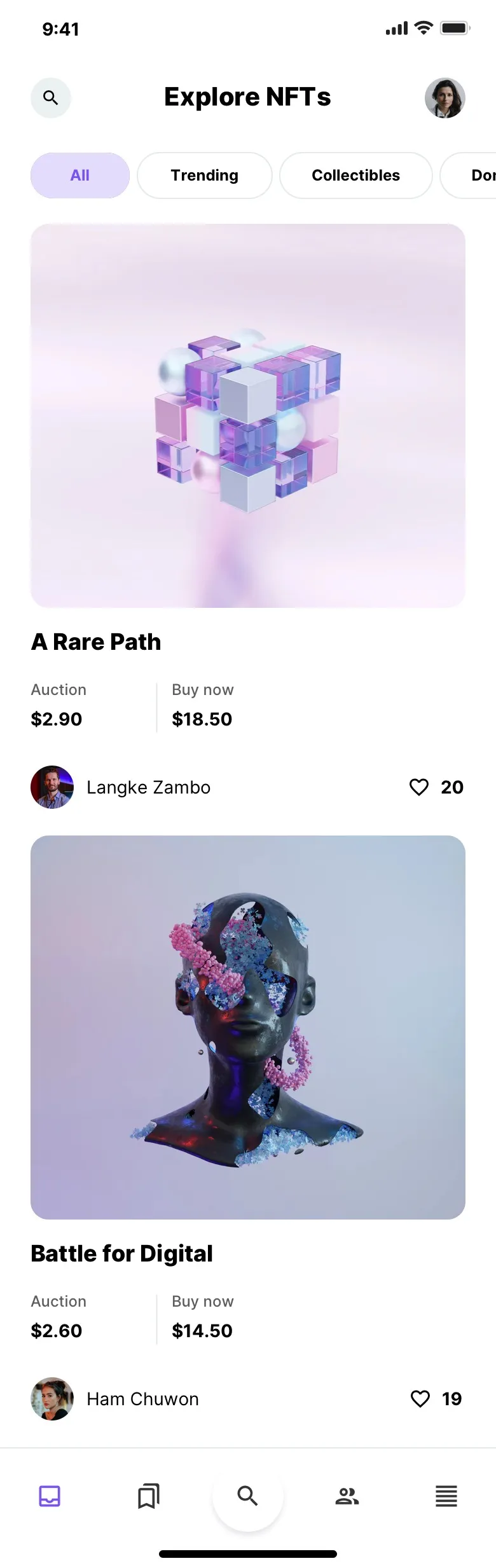Viewport: 496px width, 1568px height.
Task: Open A Rare Path artwork
Action: pos(248,415)
